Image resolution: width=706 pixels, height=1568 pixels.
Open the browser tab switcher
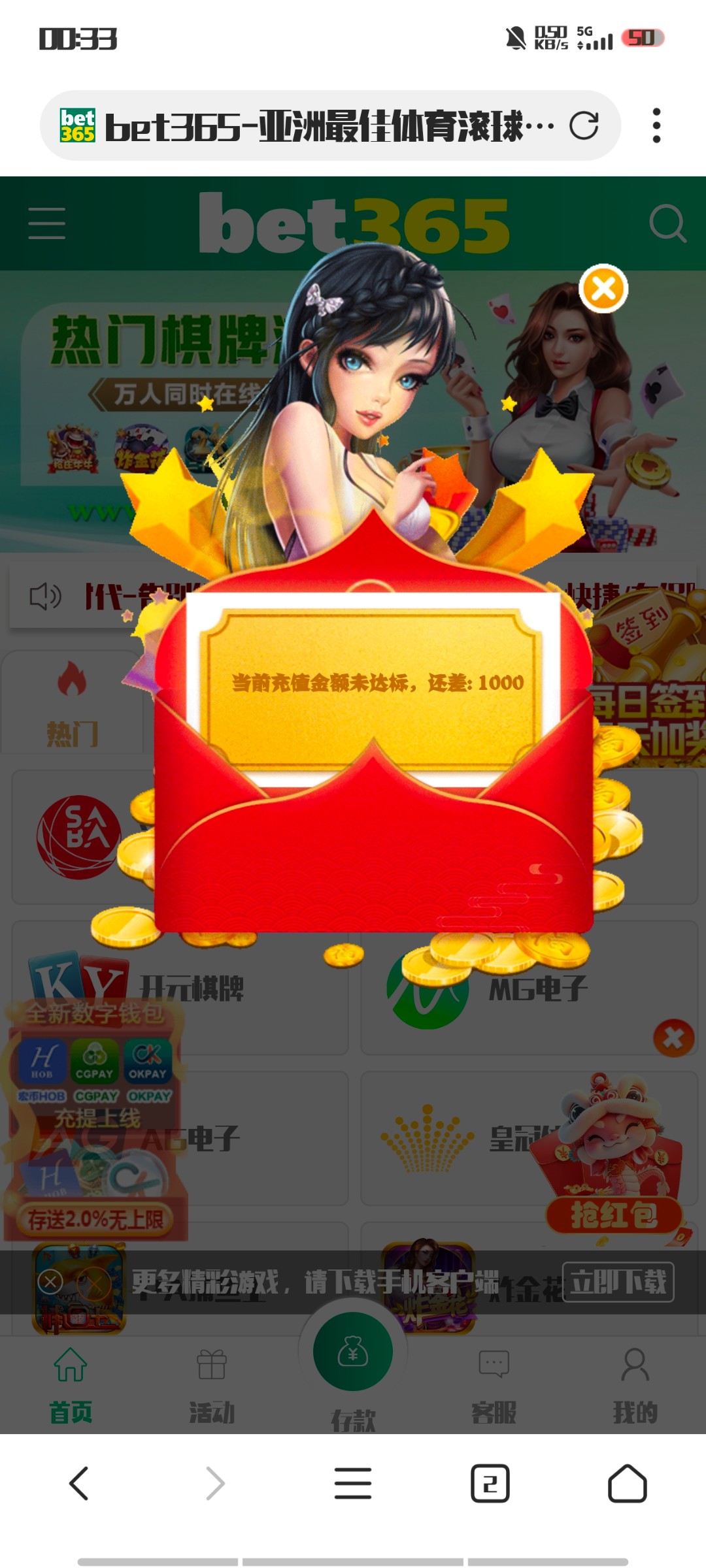490,1483
